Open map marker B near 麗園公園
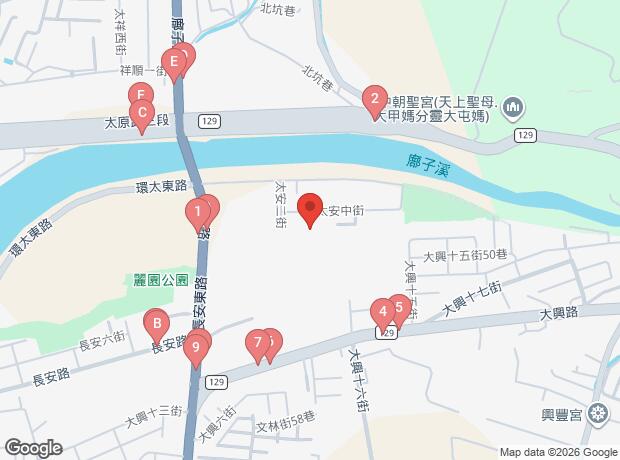The image size is (620, 460). point(157,324)
